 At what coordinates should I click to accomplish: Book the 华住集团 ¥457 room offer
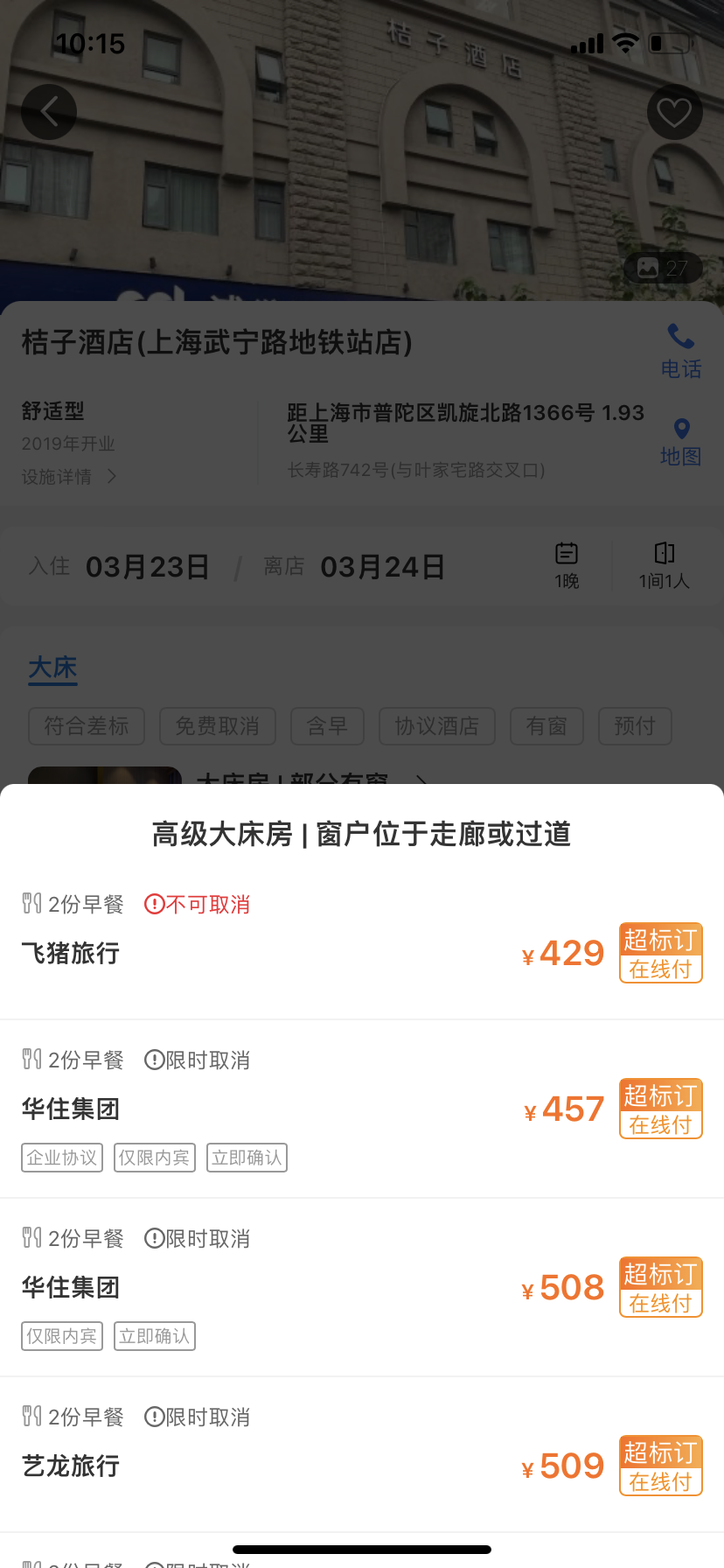point(660,1109)
